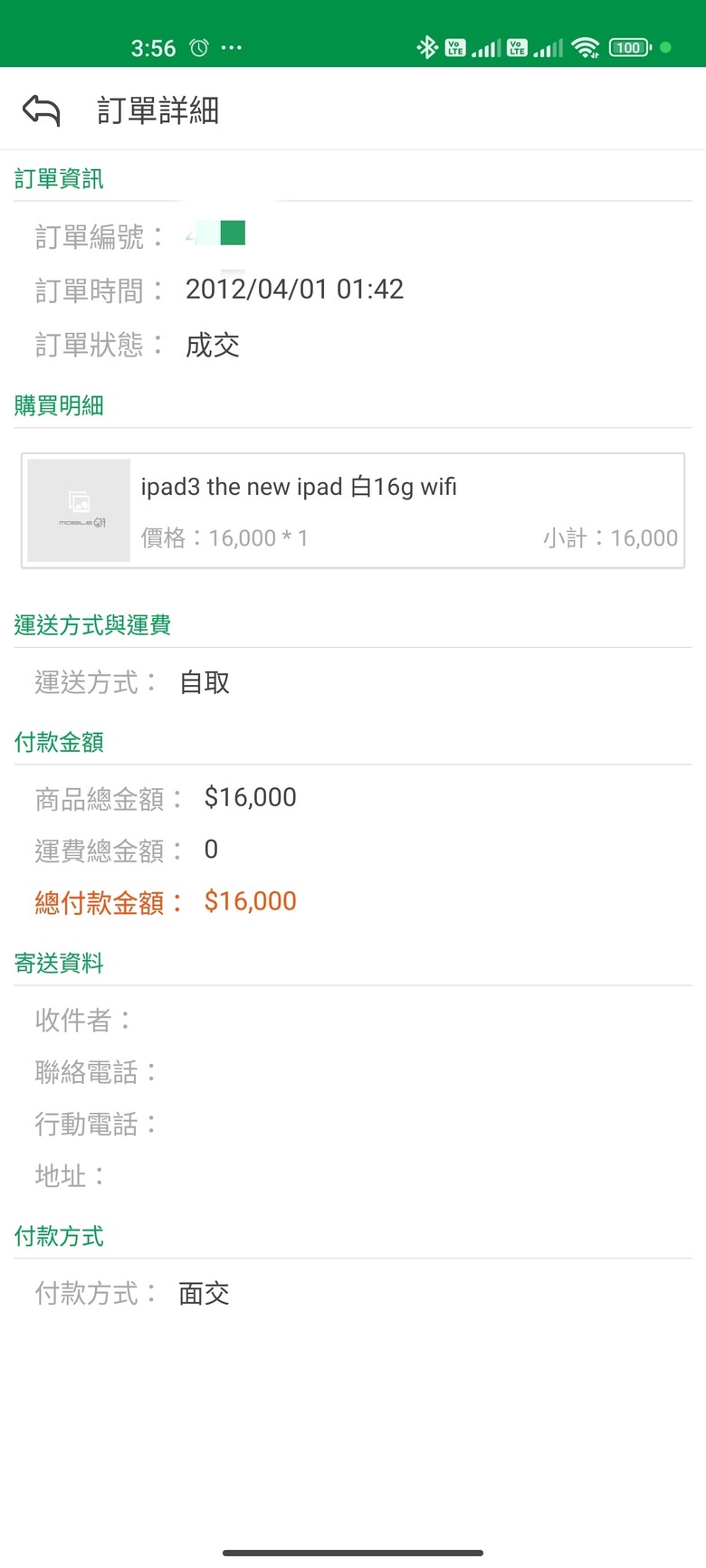Viewport: 706px width, 1568px height.
Task: Open the ipad3 the new ipad item card
Action: (353, 511)
